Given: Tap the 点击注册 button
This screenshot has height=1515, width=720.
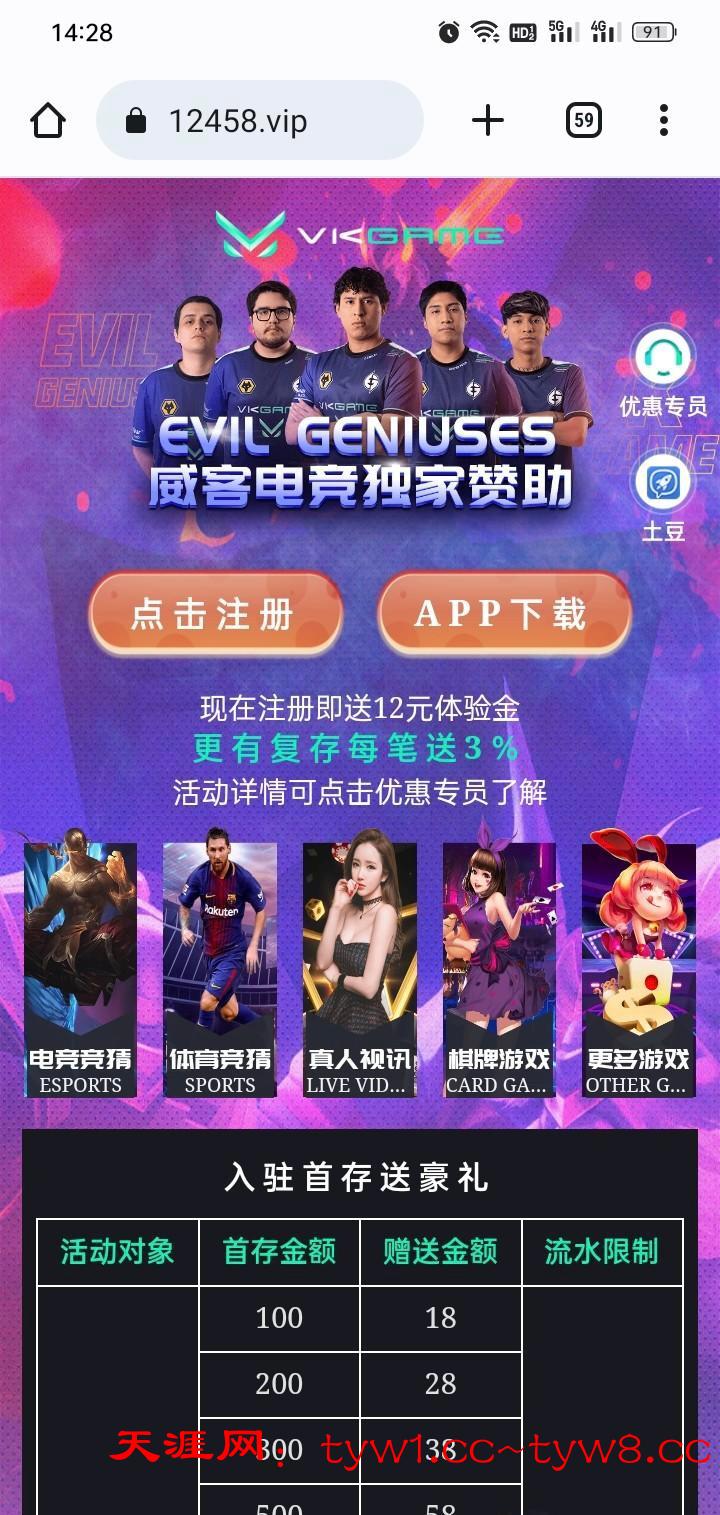Looking at the screenshot, I should pos(214,614).
